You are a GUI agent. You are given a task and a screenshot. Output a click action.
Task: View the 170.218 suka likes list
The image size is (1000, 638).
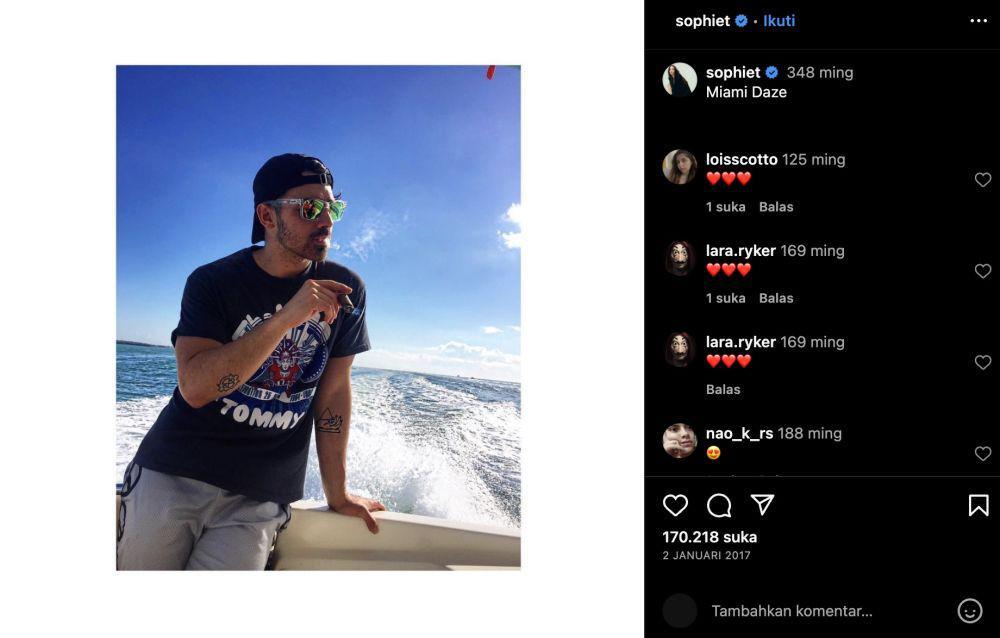(x=709, y=537)
